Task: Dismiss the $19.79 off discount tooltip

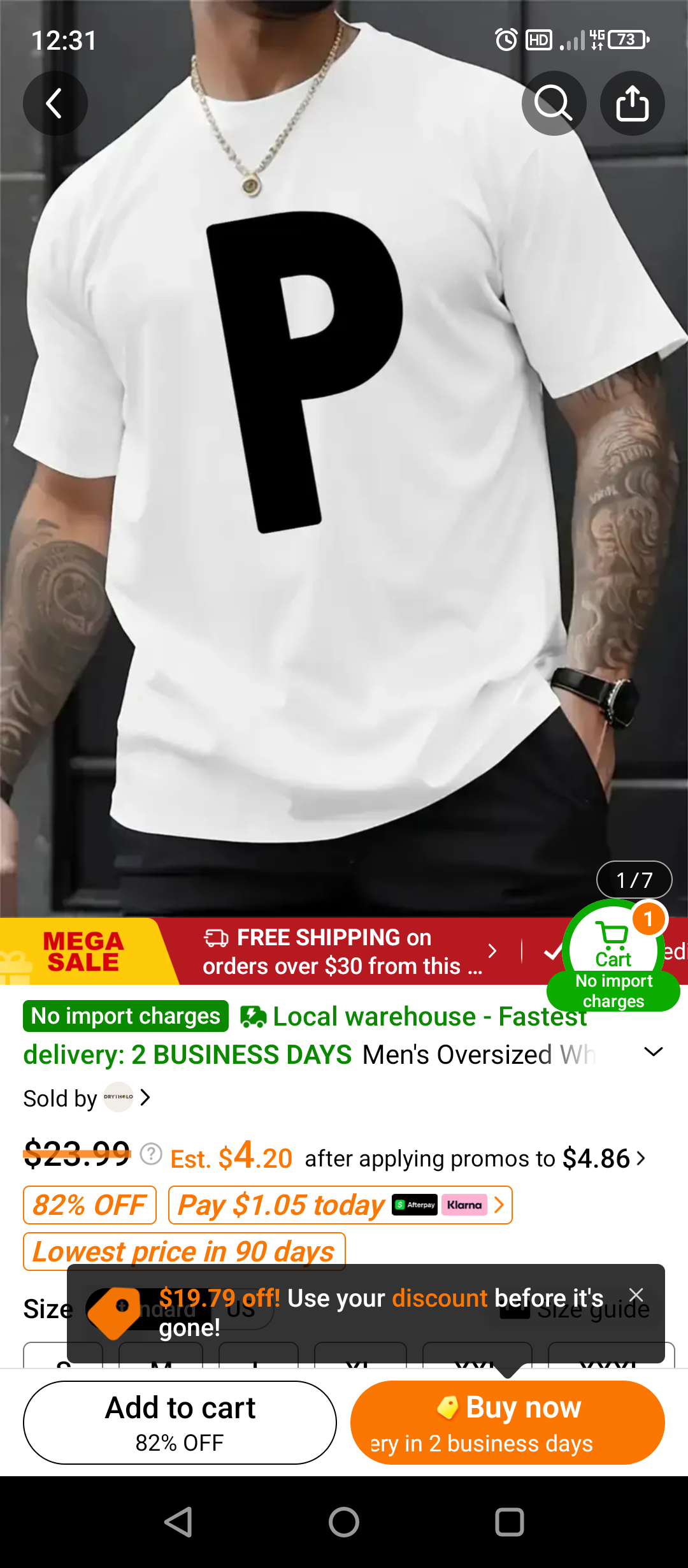Action: tap(636, 1295)
